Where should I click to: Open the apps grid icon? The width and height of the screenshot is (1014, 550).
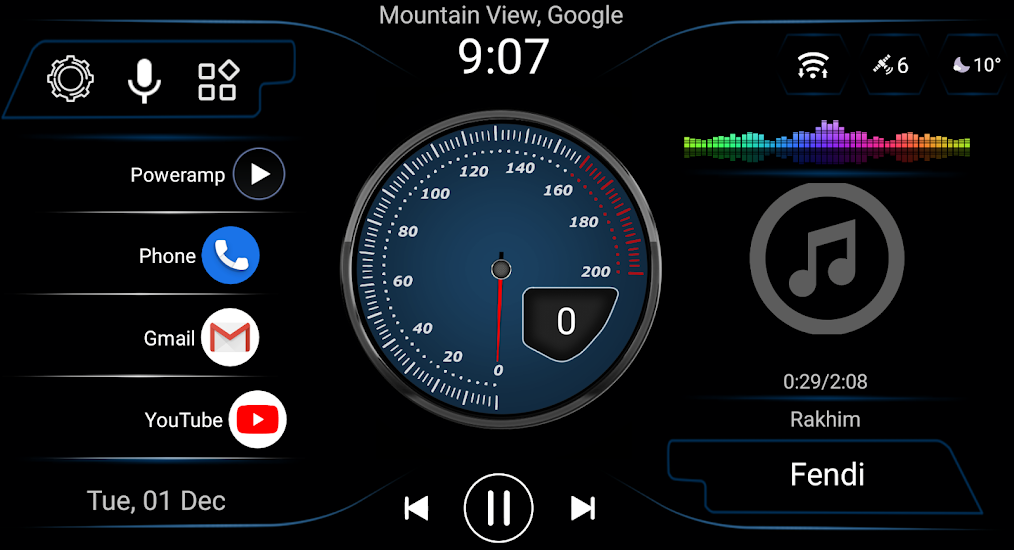pos(218,80)
